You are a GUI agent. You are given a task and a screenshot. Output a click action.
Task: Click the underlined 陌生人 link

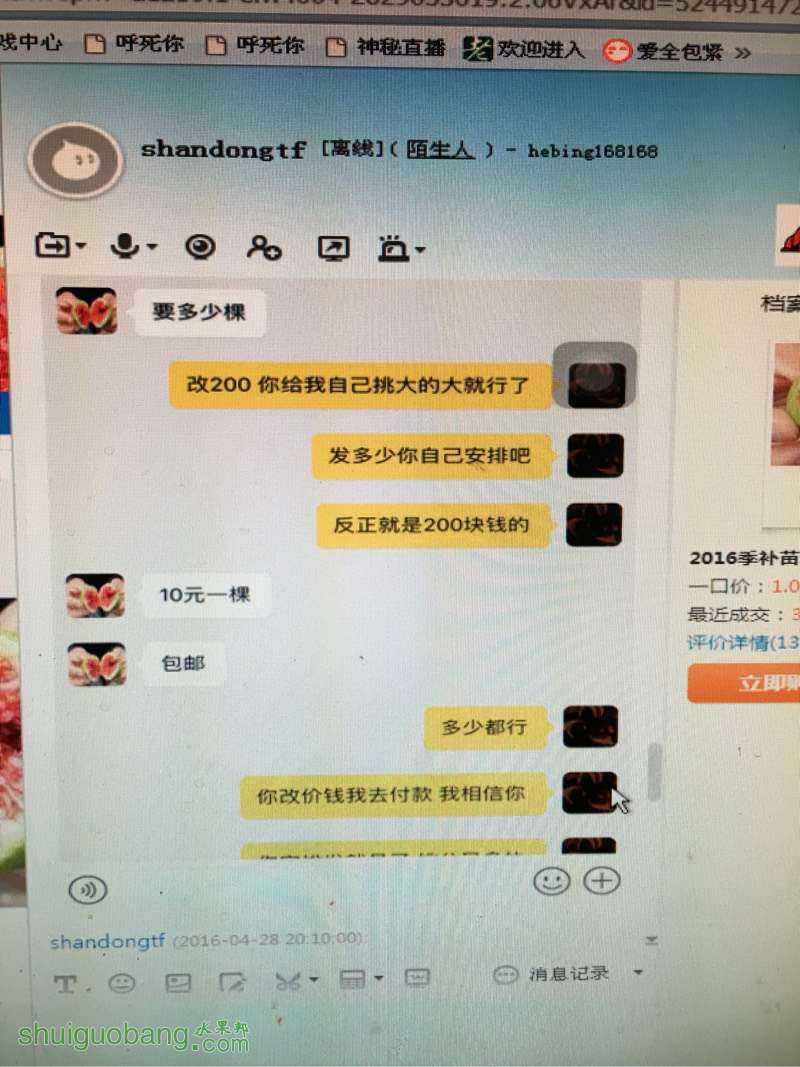[439, 150]
